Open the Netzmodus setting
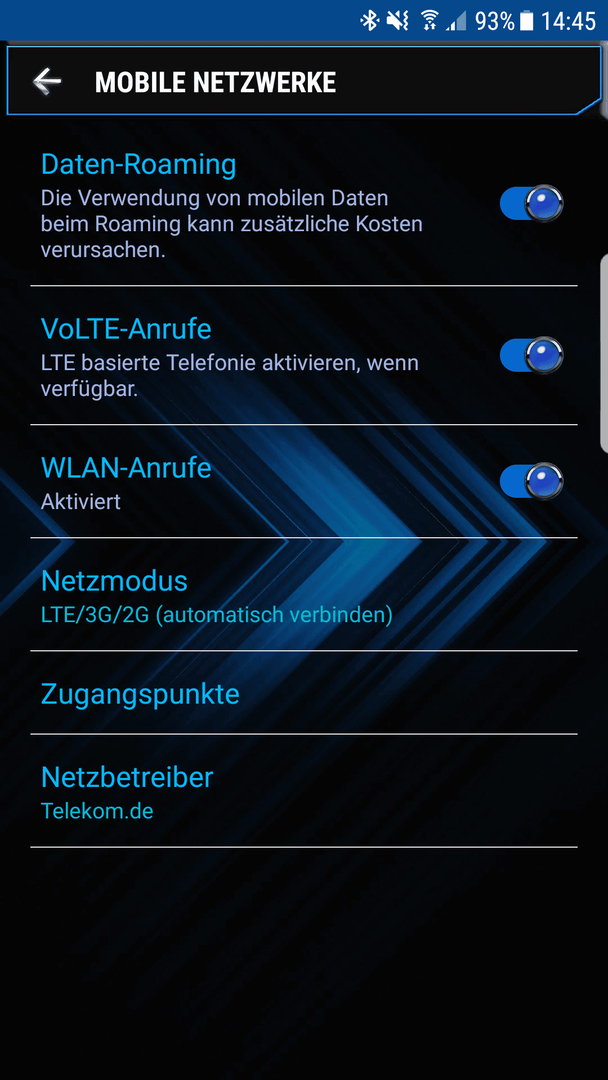608x1080 pixels. coord(215,596)
